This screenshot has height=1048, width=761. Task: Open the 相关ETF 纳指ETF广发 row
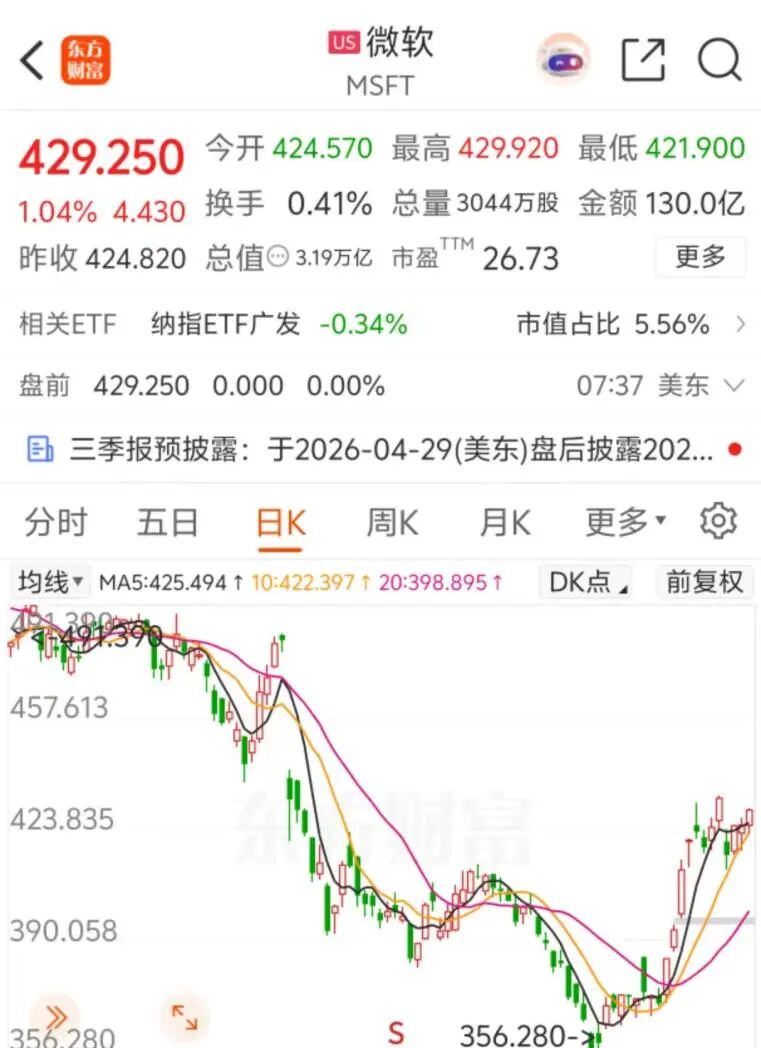click(x=380, y=324)
